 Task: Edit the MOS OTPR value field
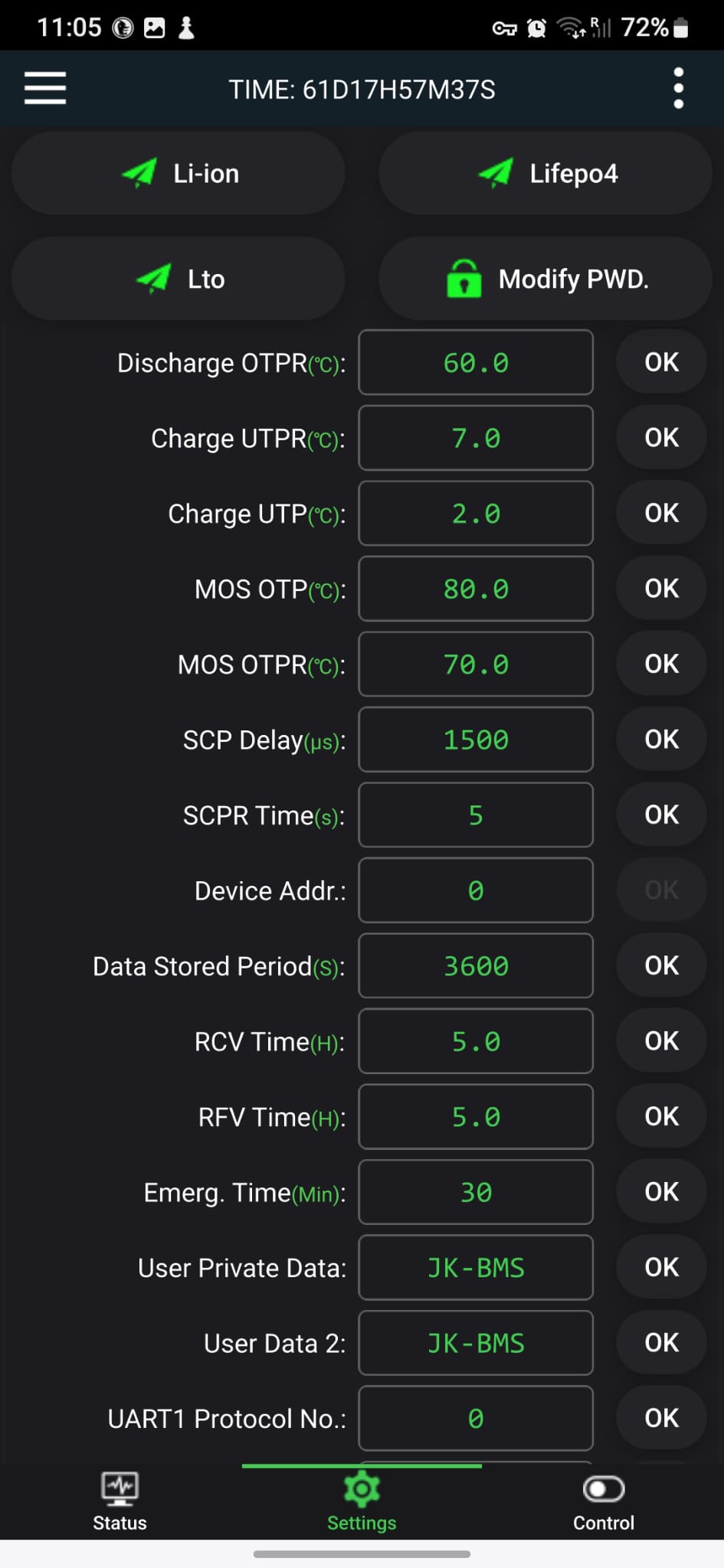(475, 665)
